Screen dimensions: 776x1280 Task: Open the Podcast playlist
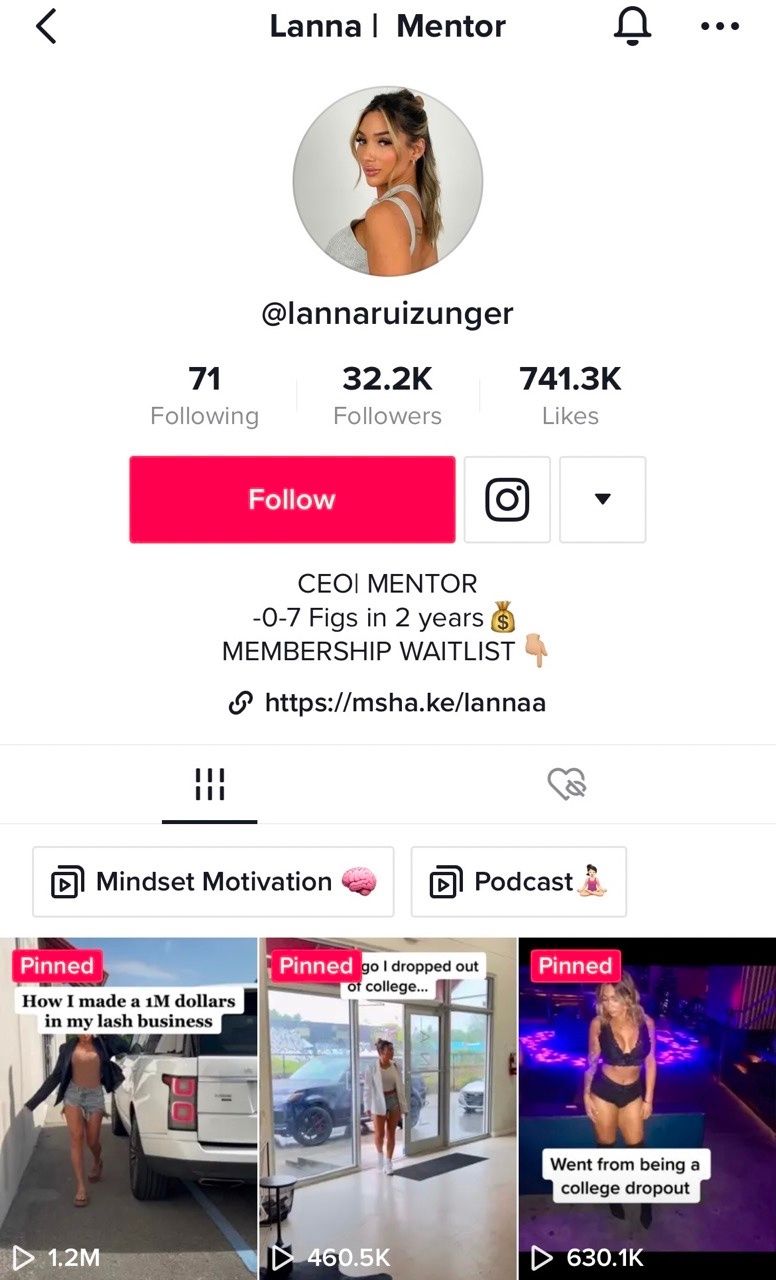click(x=518, y=882)
